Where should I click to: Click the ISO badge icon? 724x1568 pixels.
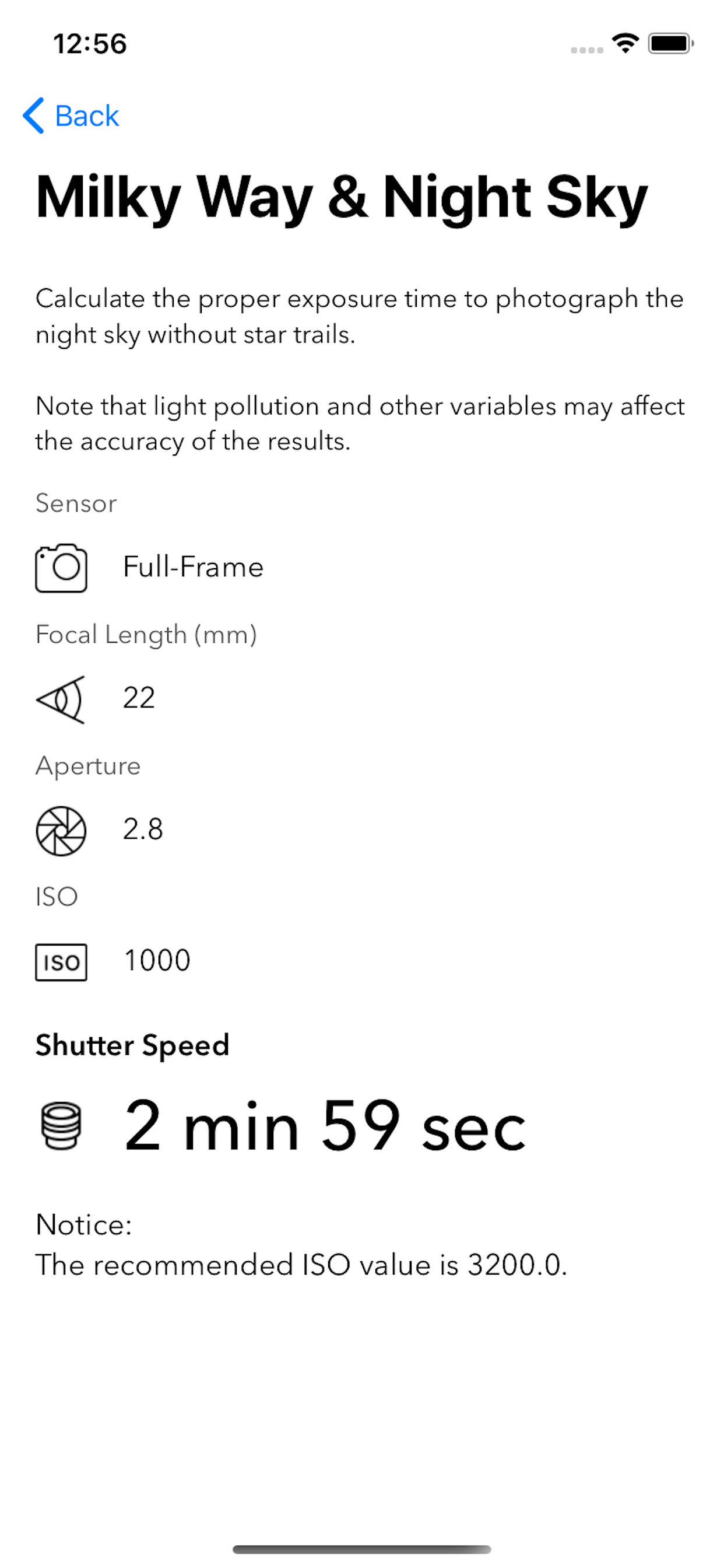pos(61,962)
